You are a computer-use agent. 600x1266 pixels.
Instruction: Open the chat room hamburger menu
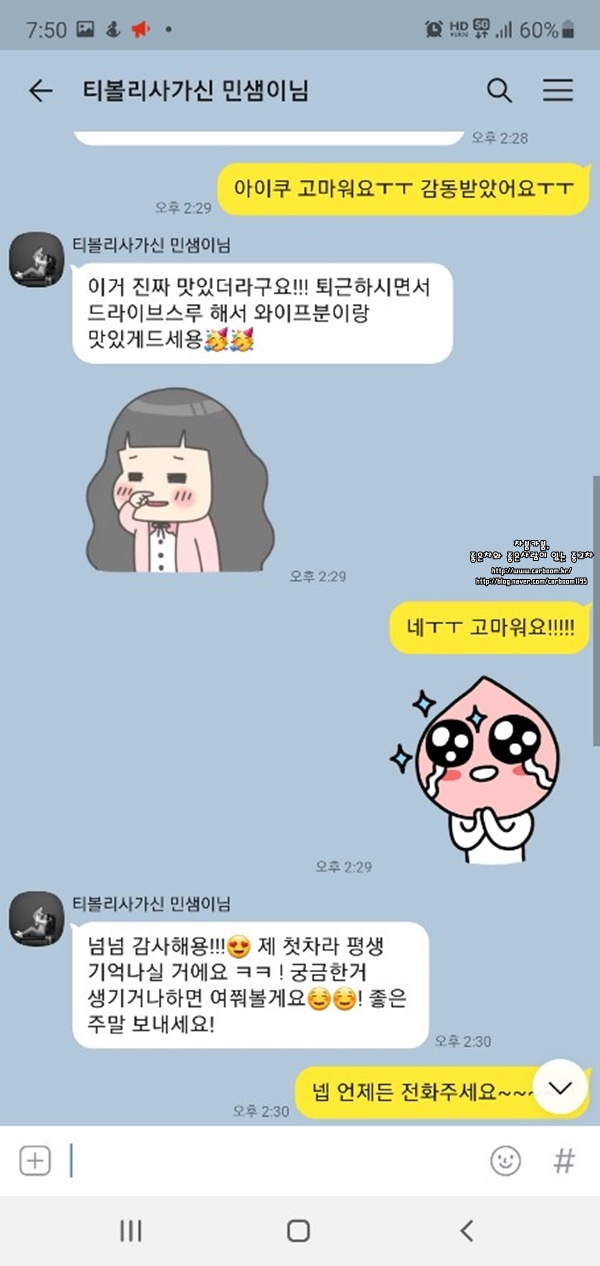558,91
